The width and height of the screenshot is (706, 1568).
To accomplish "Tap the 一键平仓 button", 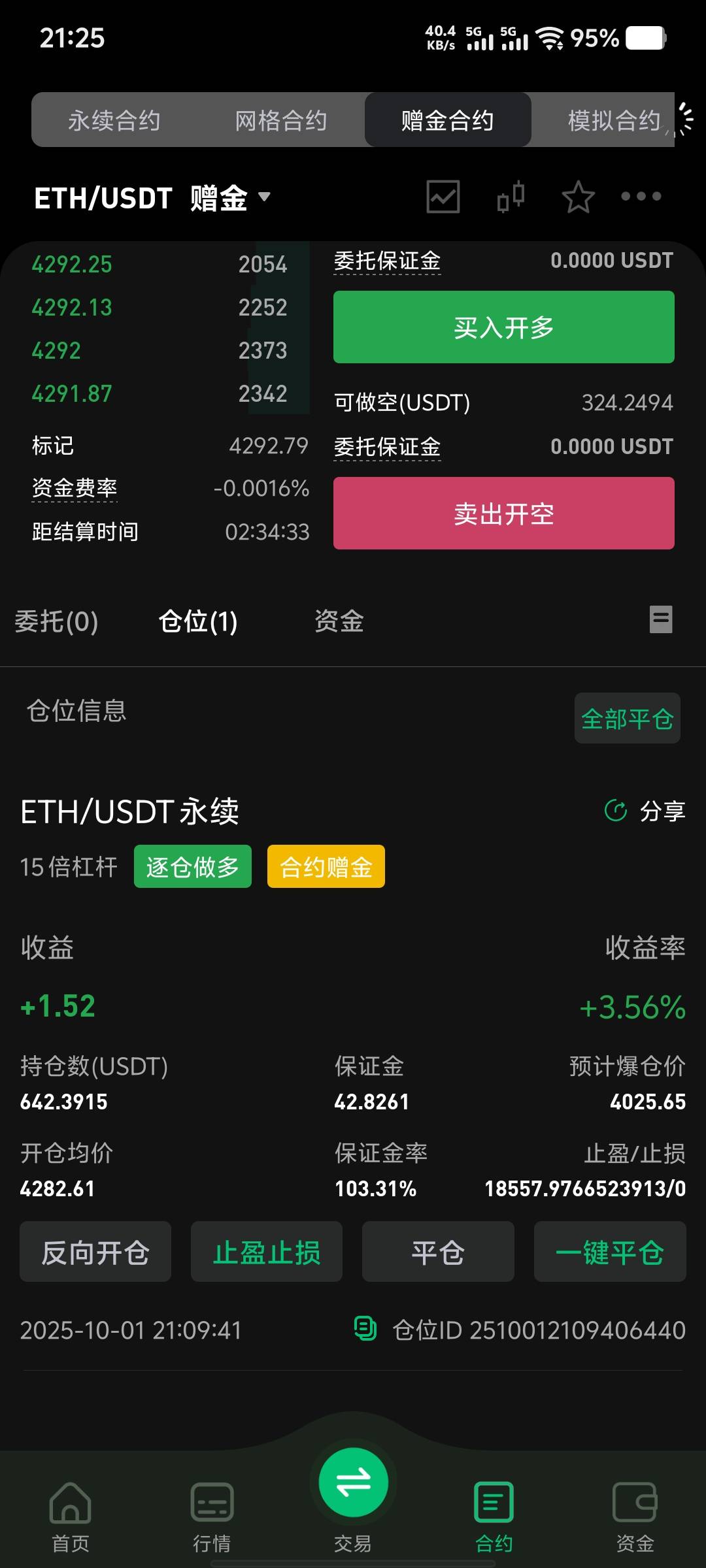I will 609,1252.
